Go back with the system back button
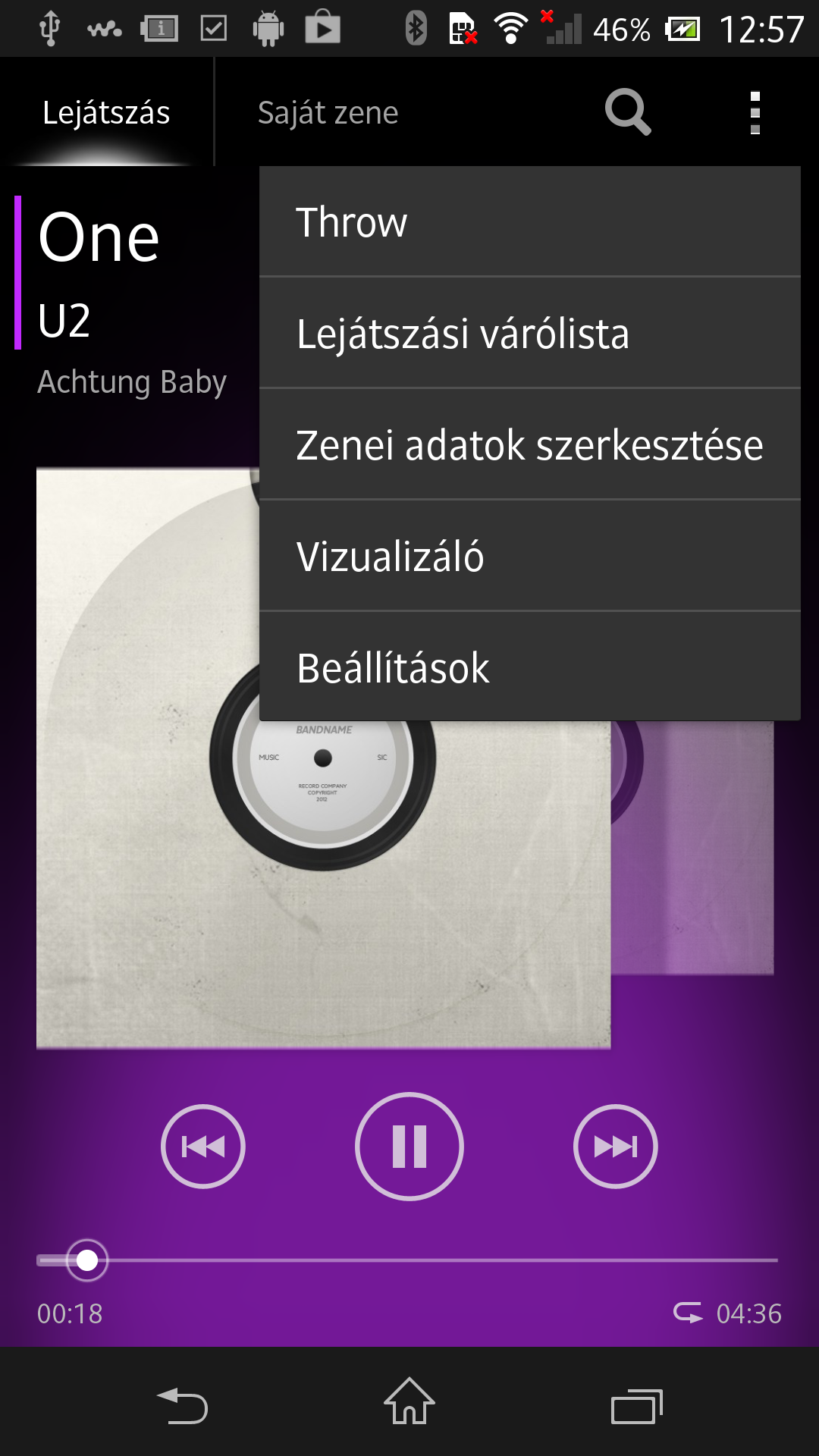819x1456 pixels. (x=182, y=1407)
